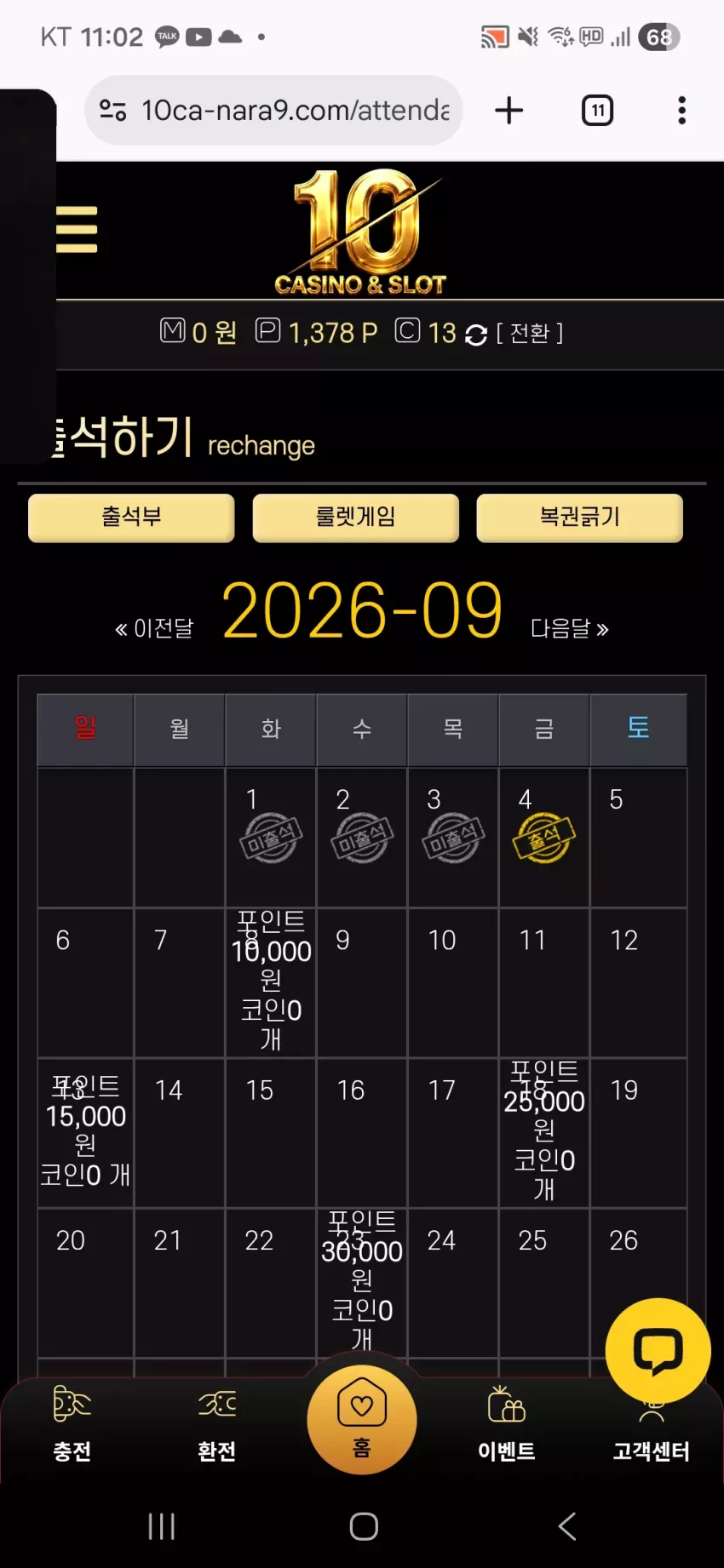The height and width of the screenshot is (1568, 724).
Task: Open a new browser tab
Action: pos(509,110)
